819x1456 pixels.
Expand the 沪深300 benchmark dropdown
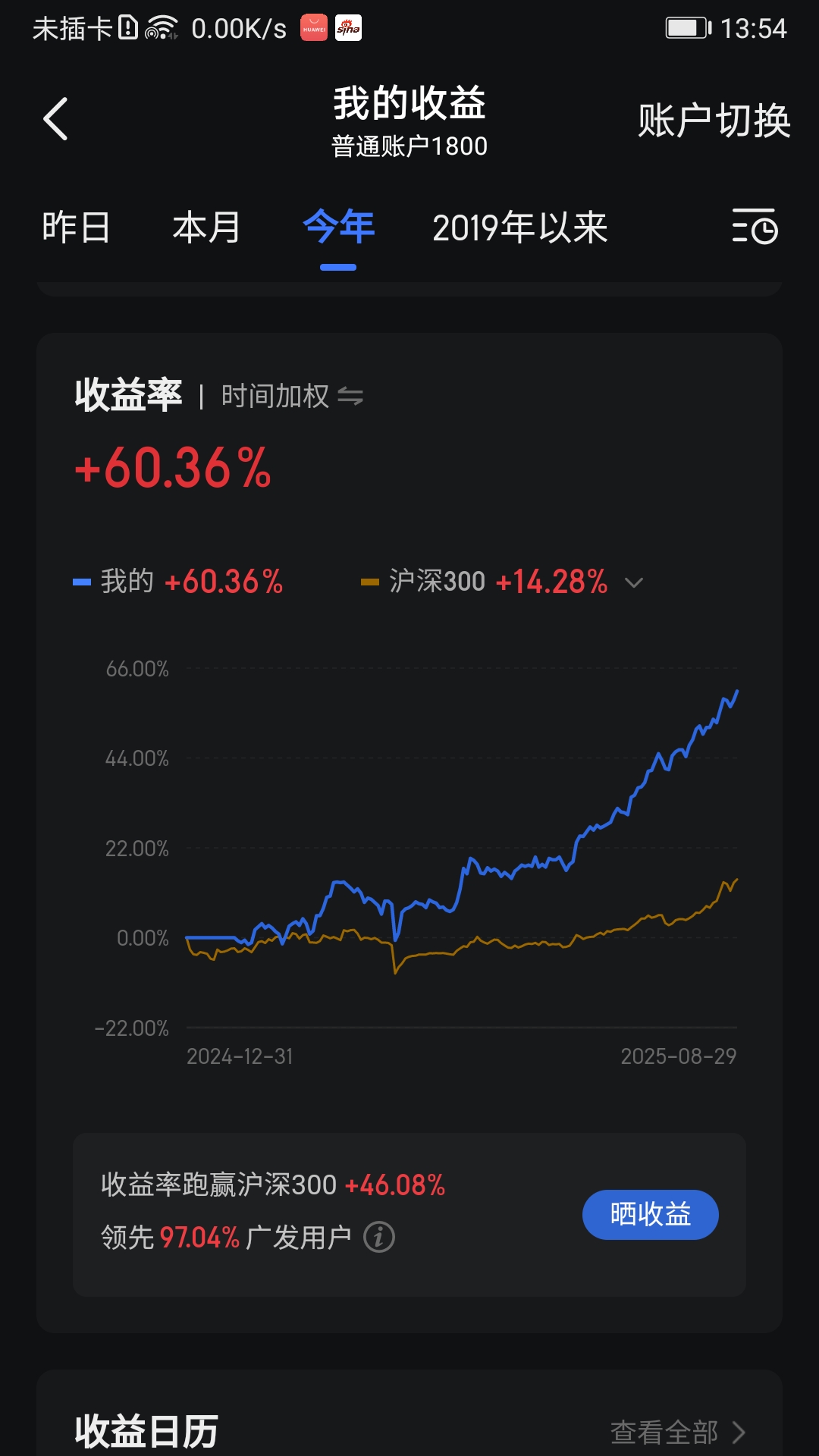click(x=634, y=582)
